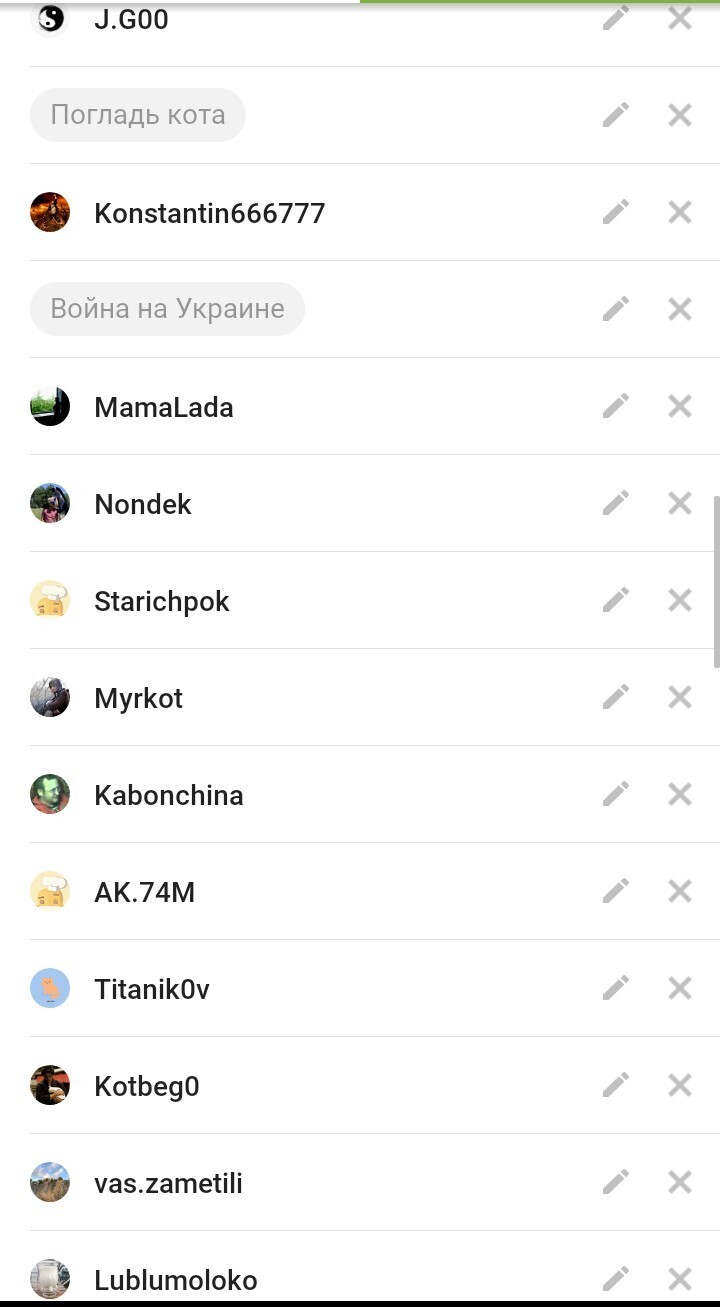Delete the Погладь кота tag
This screenshot has height=1307, width=720.
[x=680, y=115]
